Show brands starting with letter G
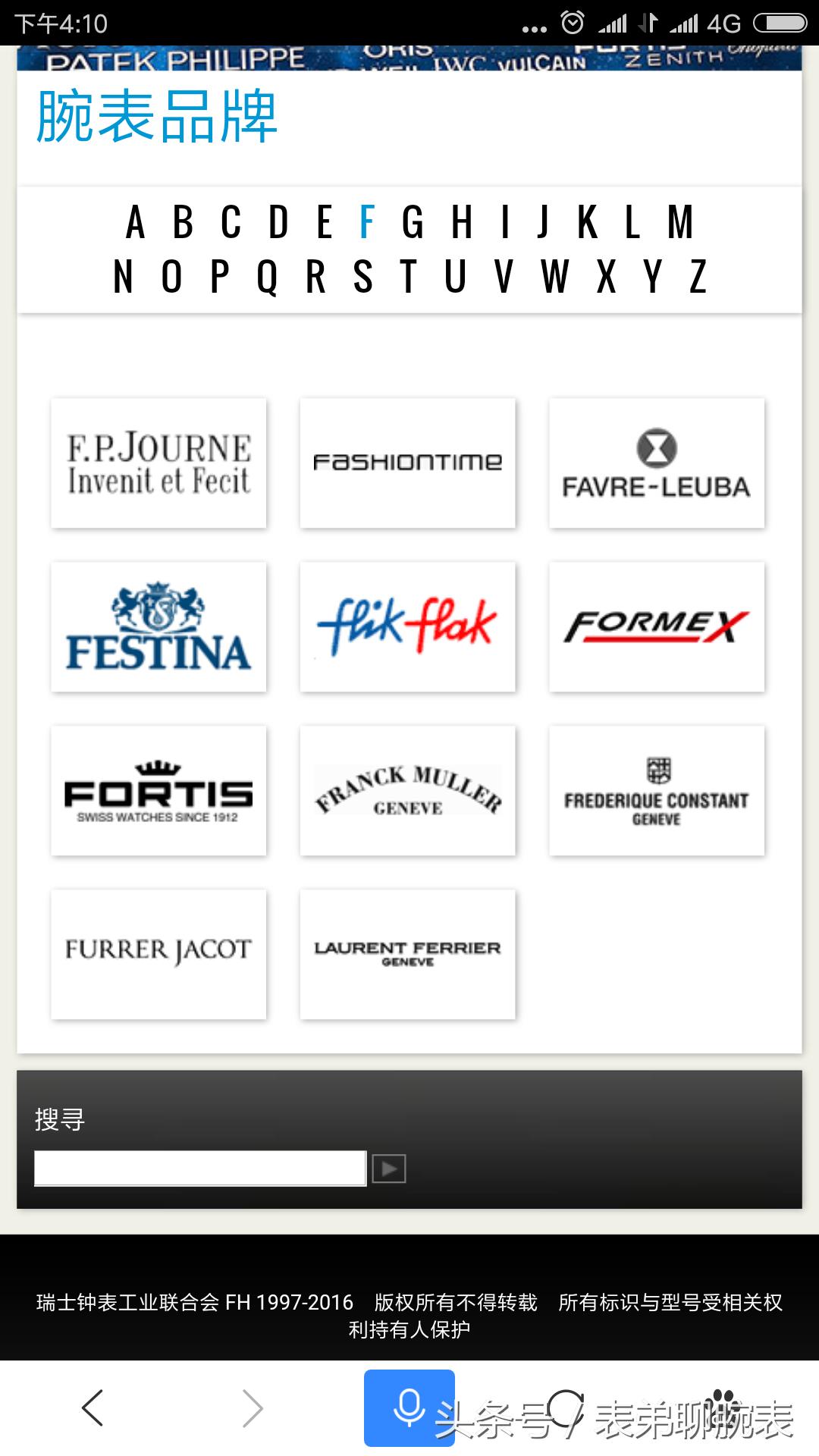The height and width of the screenshot is (1456, 819). 413,222
